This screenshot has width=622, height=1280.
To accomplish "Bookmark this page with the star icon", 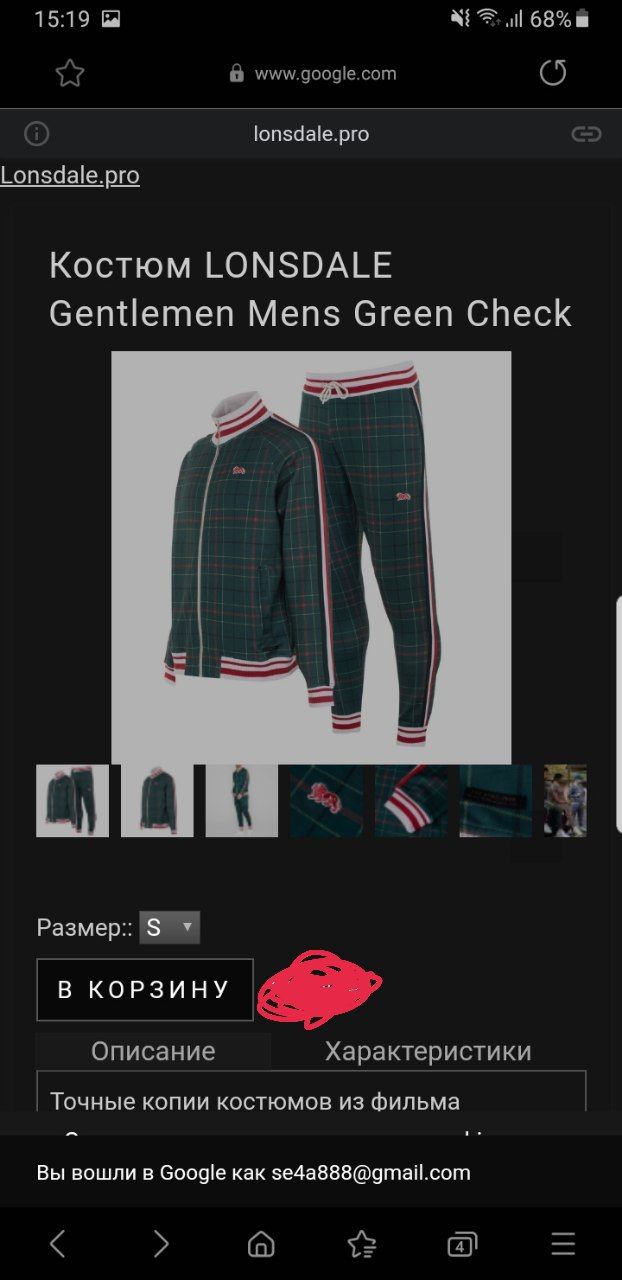I will tap(70, 73).
